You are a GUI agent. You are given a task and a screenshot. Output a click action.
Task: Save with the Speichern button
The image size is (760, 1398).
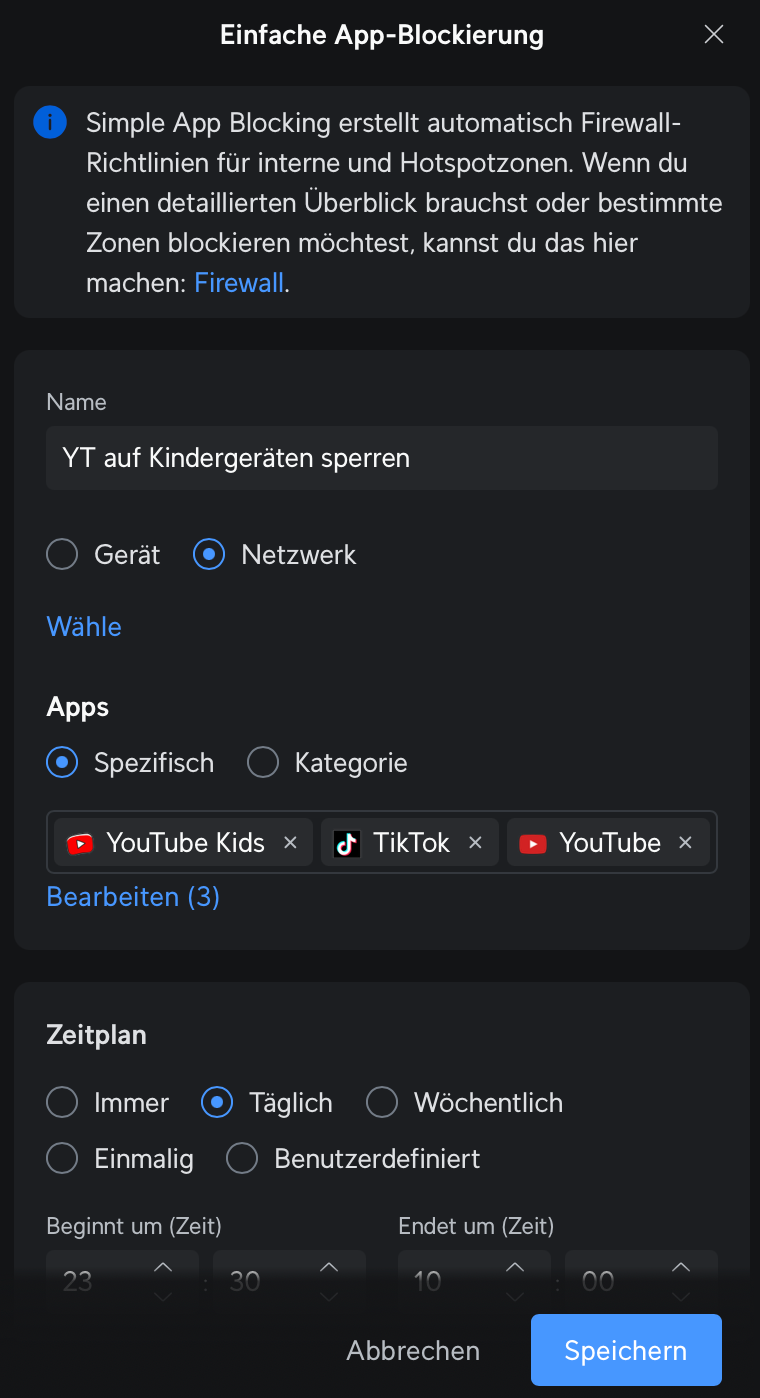[626, 1351]
